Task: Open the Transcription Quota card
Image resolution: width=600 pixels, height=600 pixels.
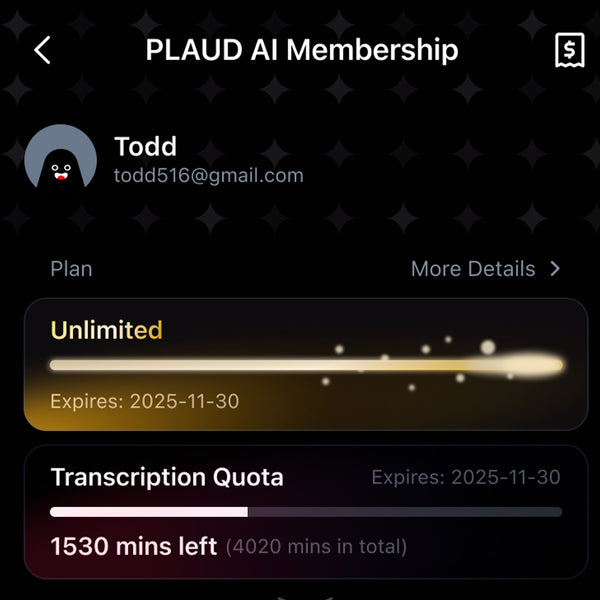Action: pos(305,512)
